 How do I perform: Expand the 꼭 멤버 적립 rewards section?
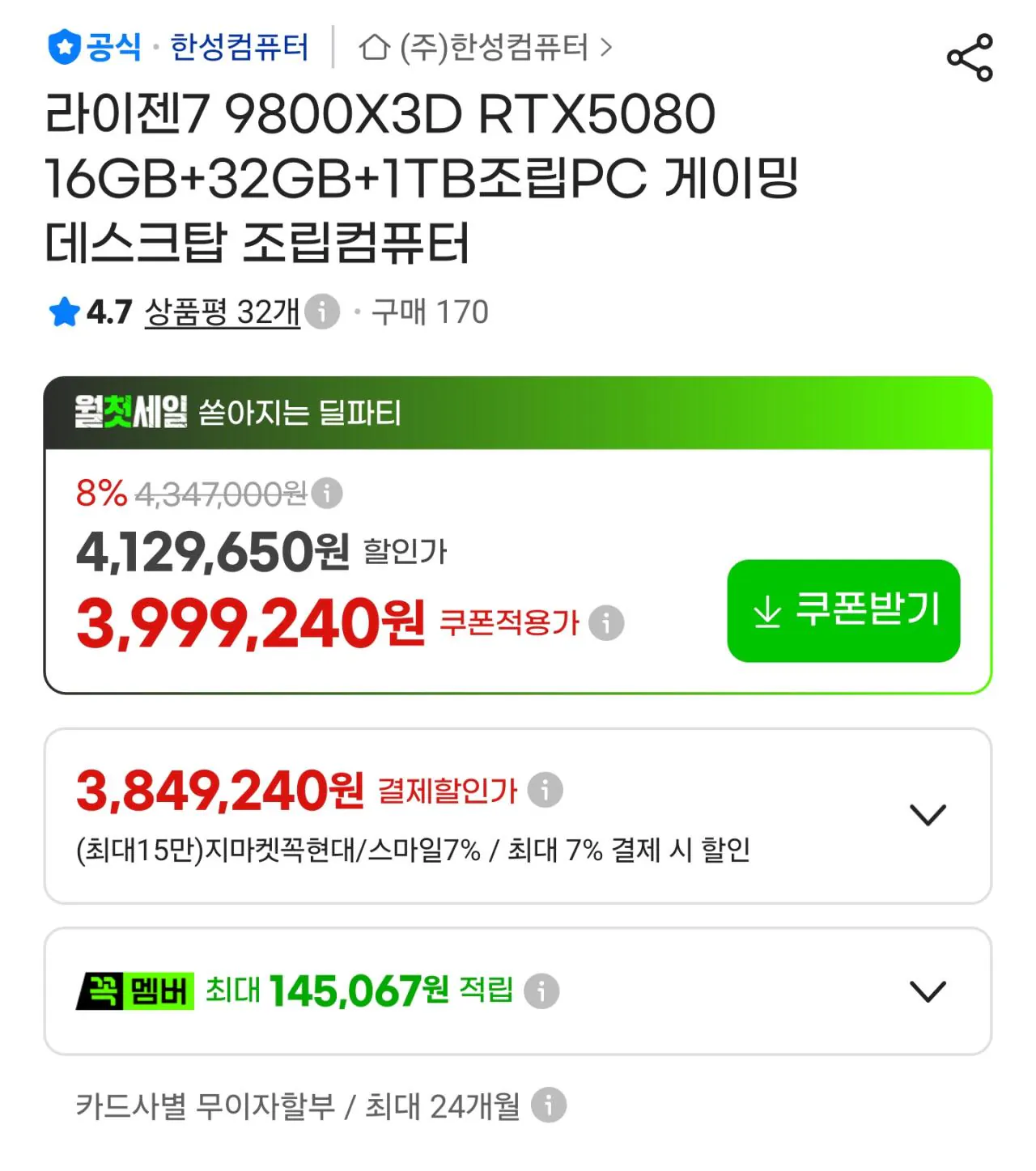[928, 991]
